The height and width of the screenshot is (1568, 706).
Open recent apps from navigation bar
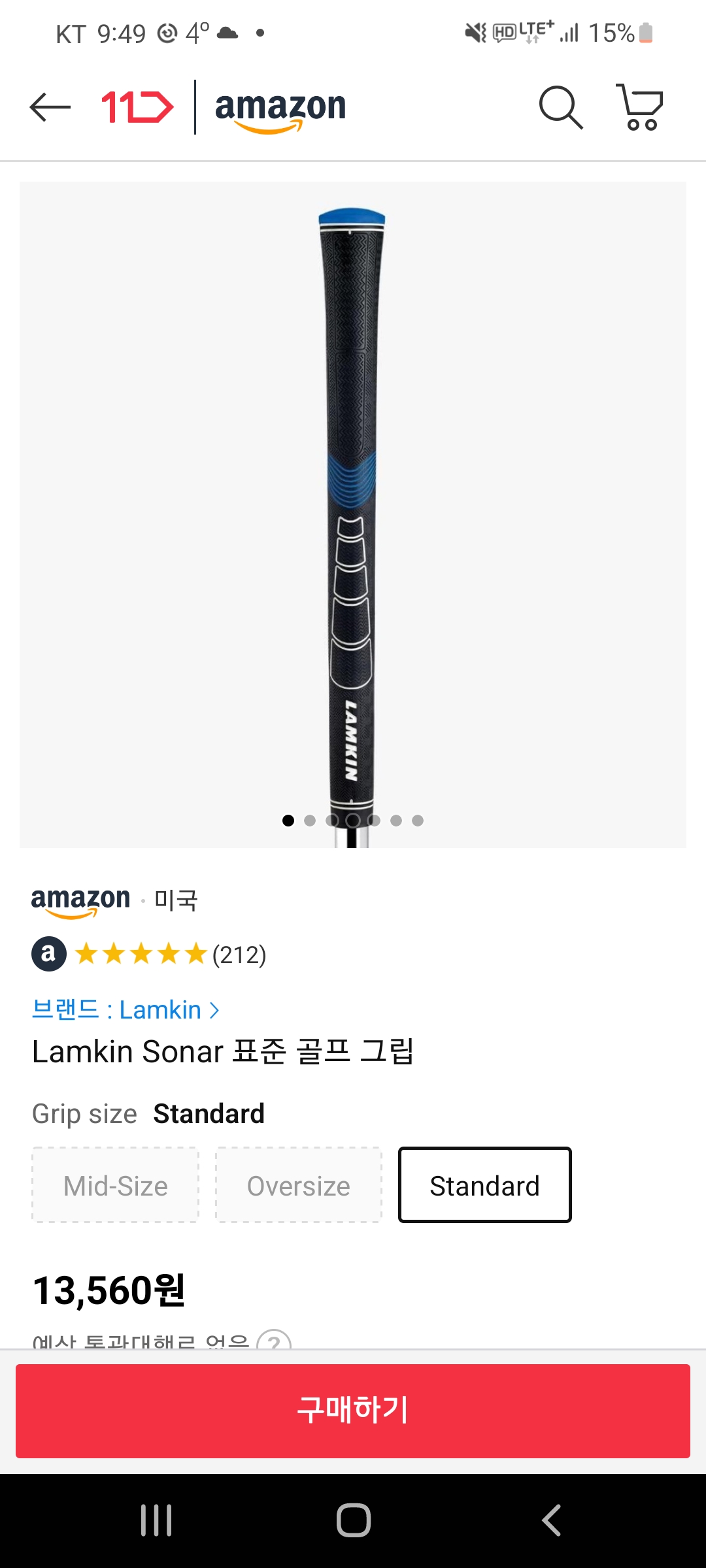[156, 1520]
